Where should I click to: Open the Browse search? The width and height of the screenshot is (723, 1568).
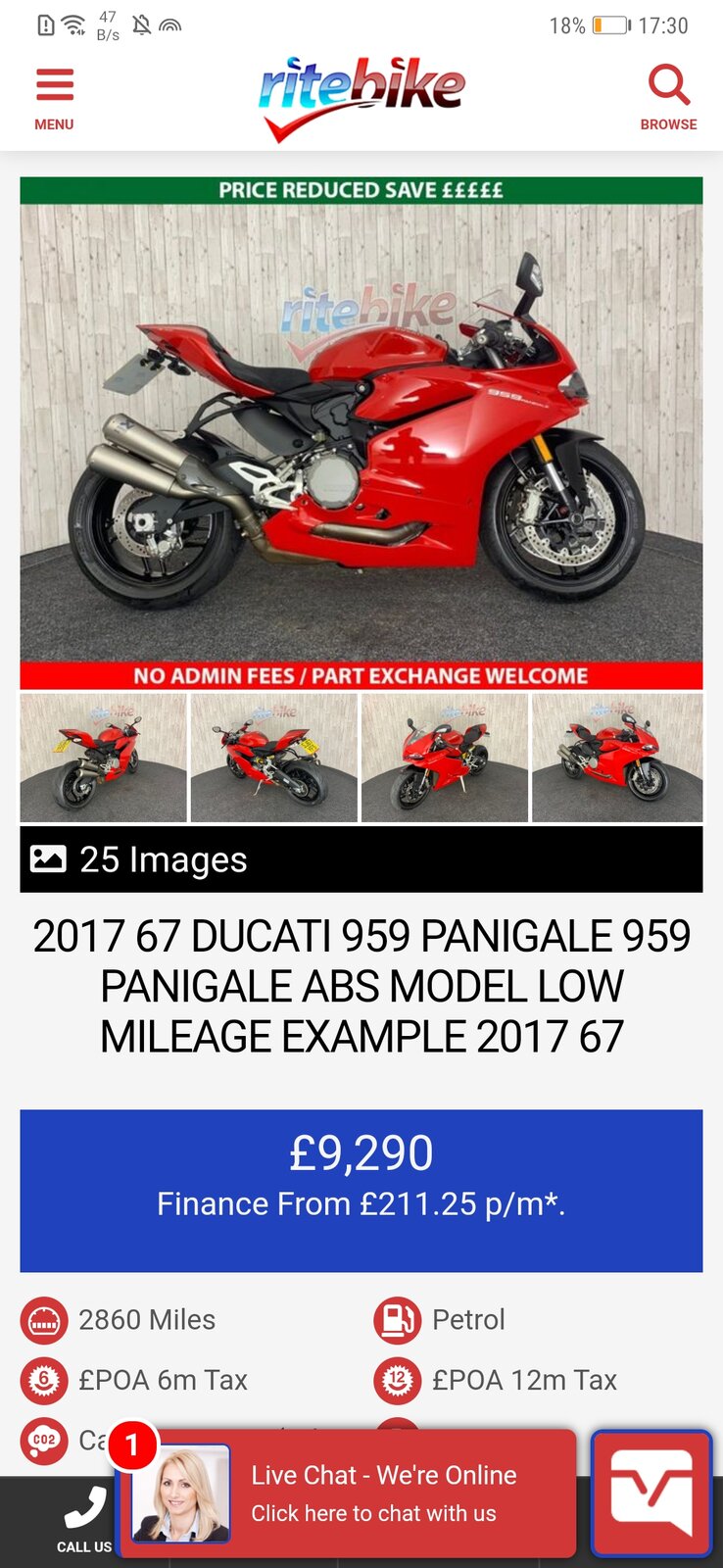tap(668, 98)
